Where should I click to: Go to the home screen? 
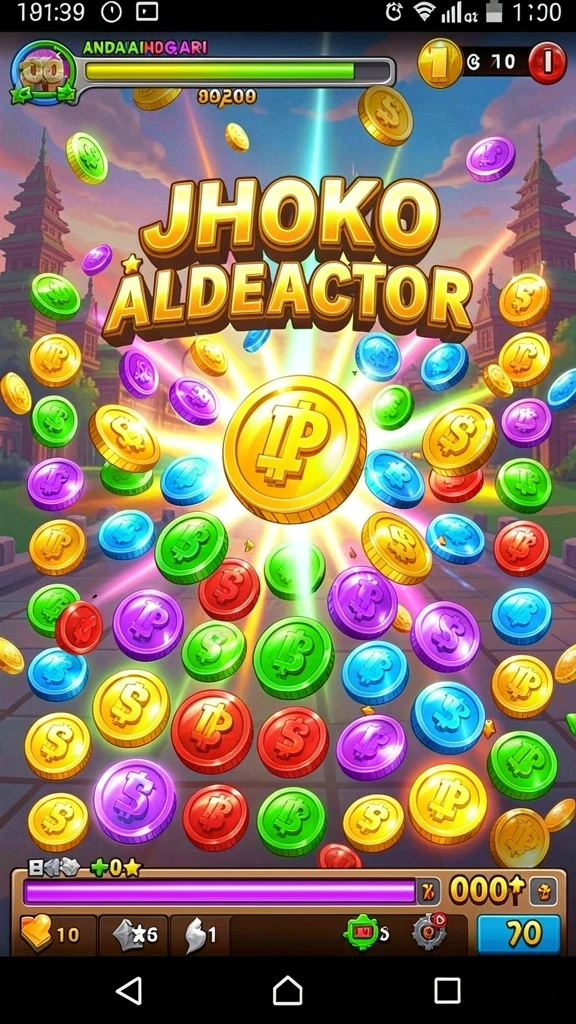287,991
